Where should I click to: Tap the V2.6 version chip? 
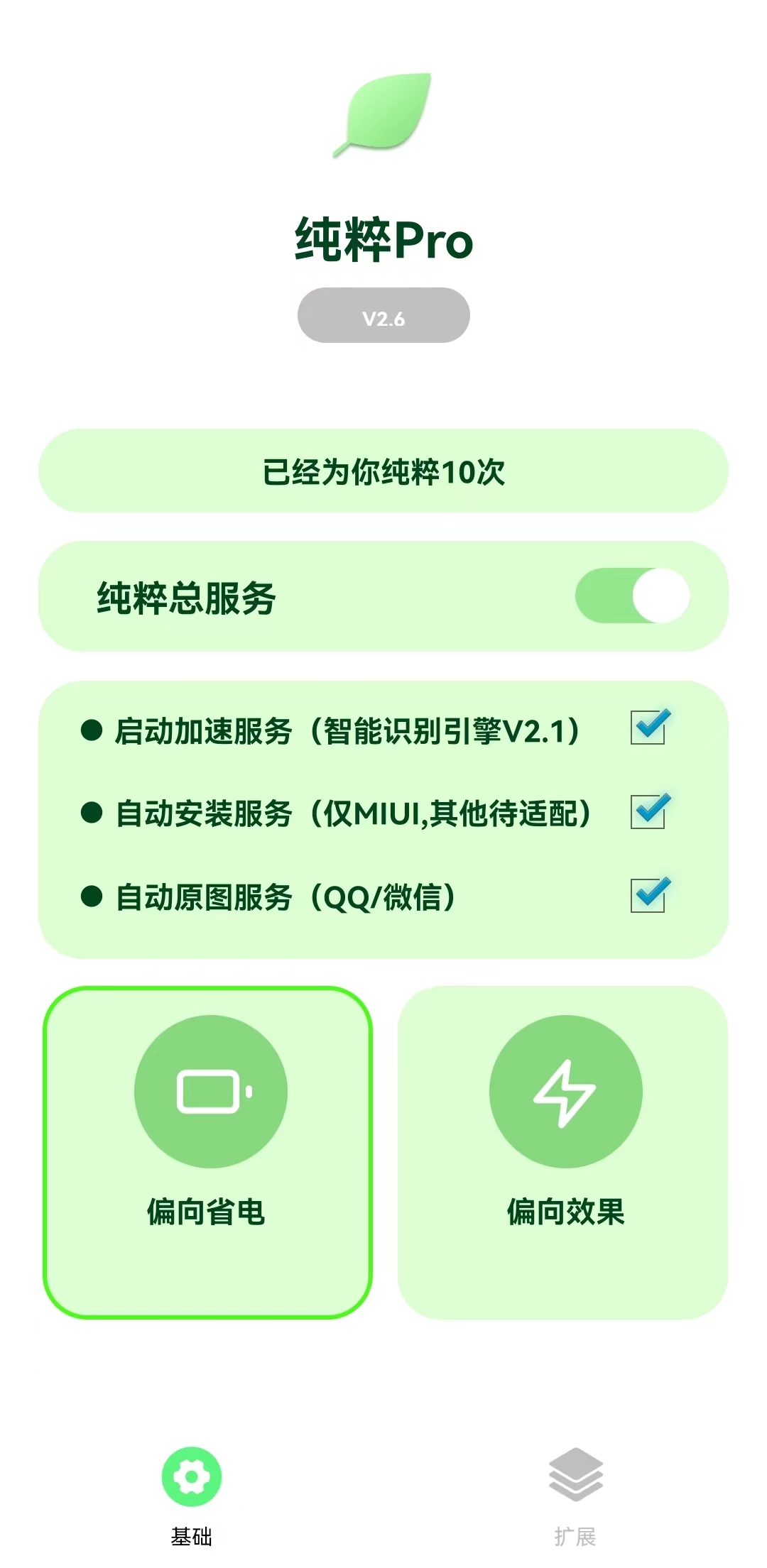(x=383, y=316)
